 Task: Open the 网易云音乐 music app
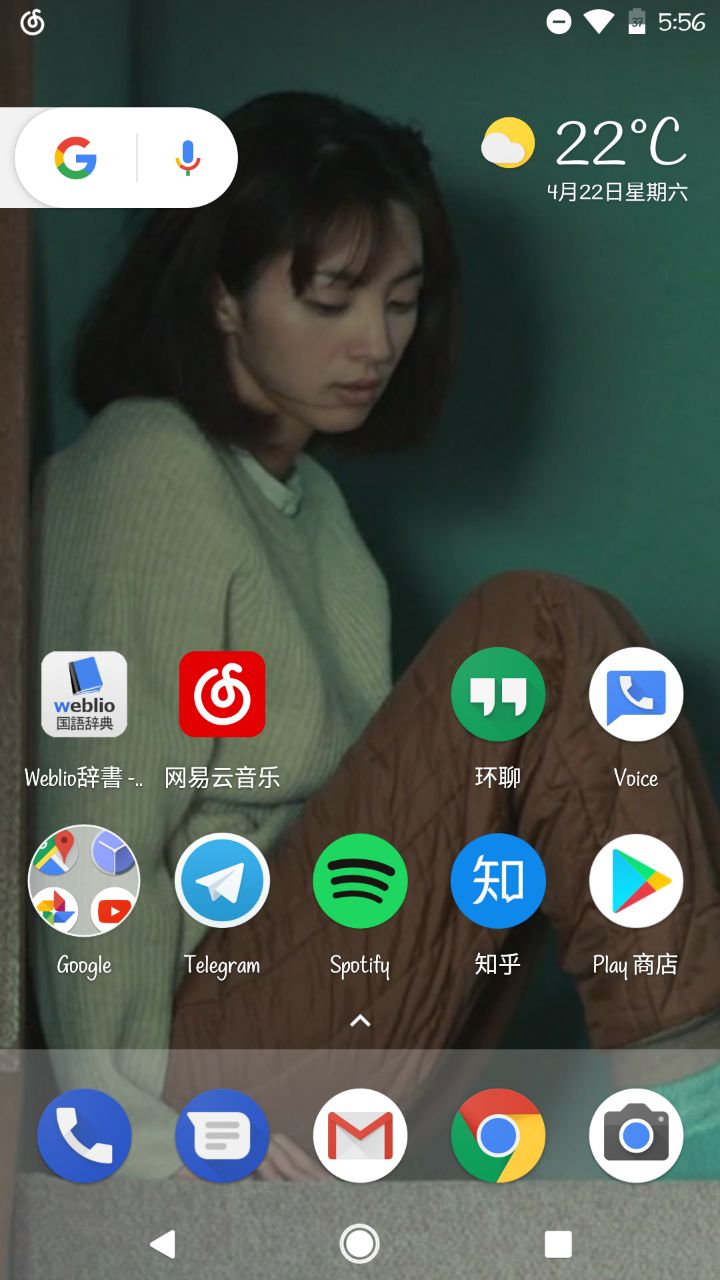(x=222, y=694)
